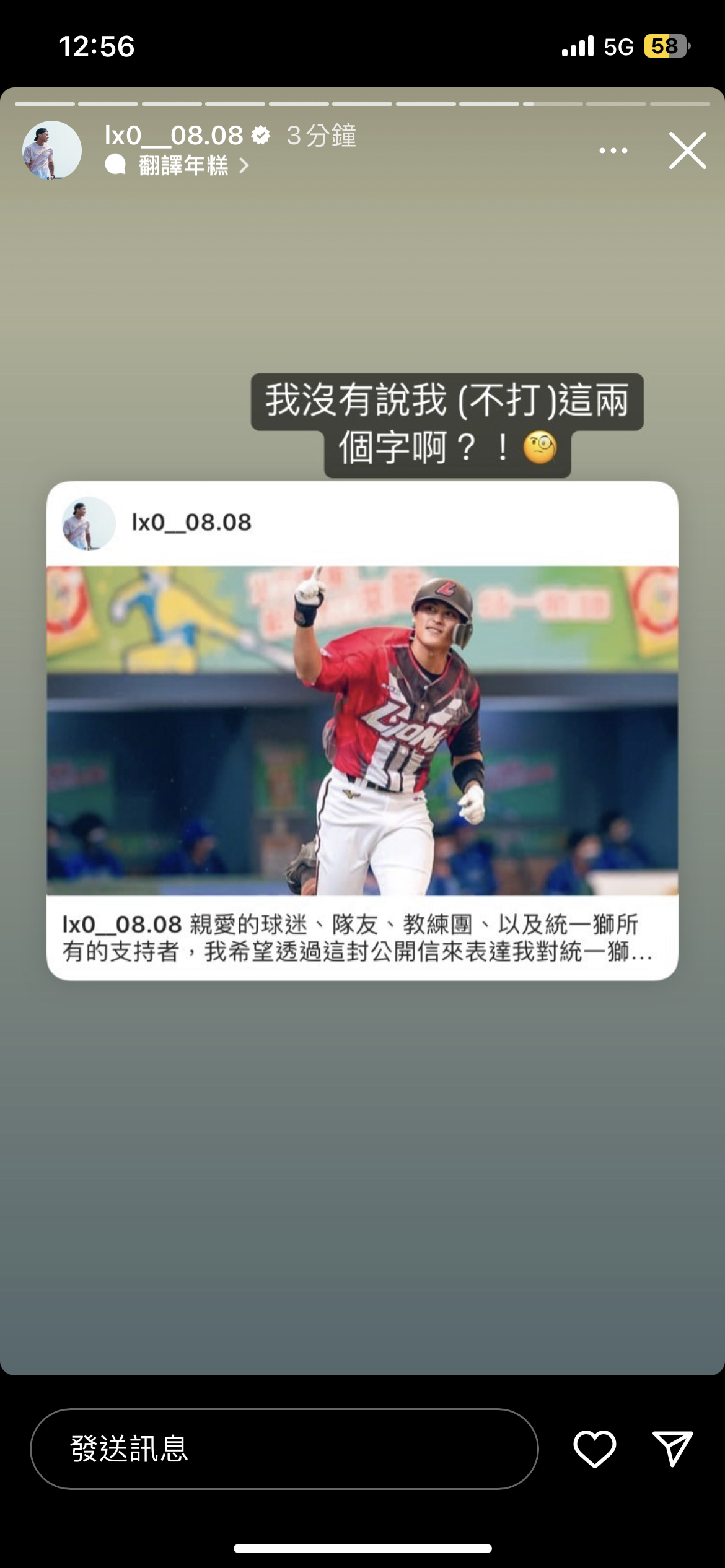Viewport: 725px width, 1568px height.
Task: Focus the 發送訊息 message field
Action: (284, 1449)
